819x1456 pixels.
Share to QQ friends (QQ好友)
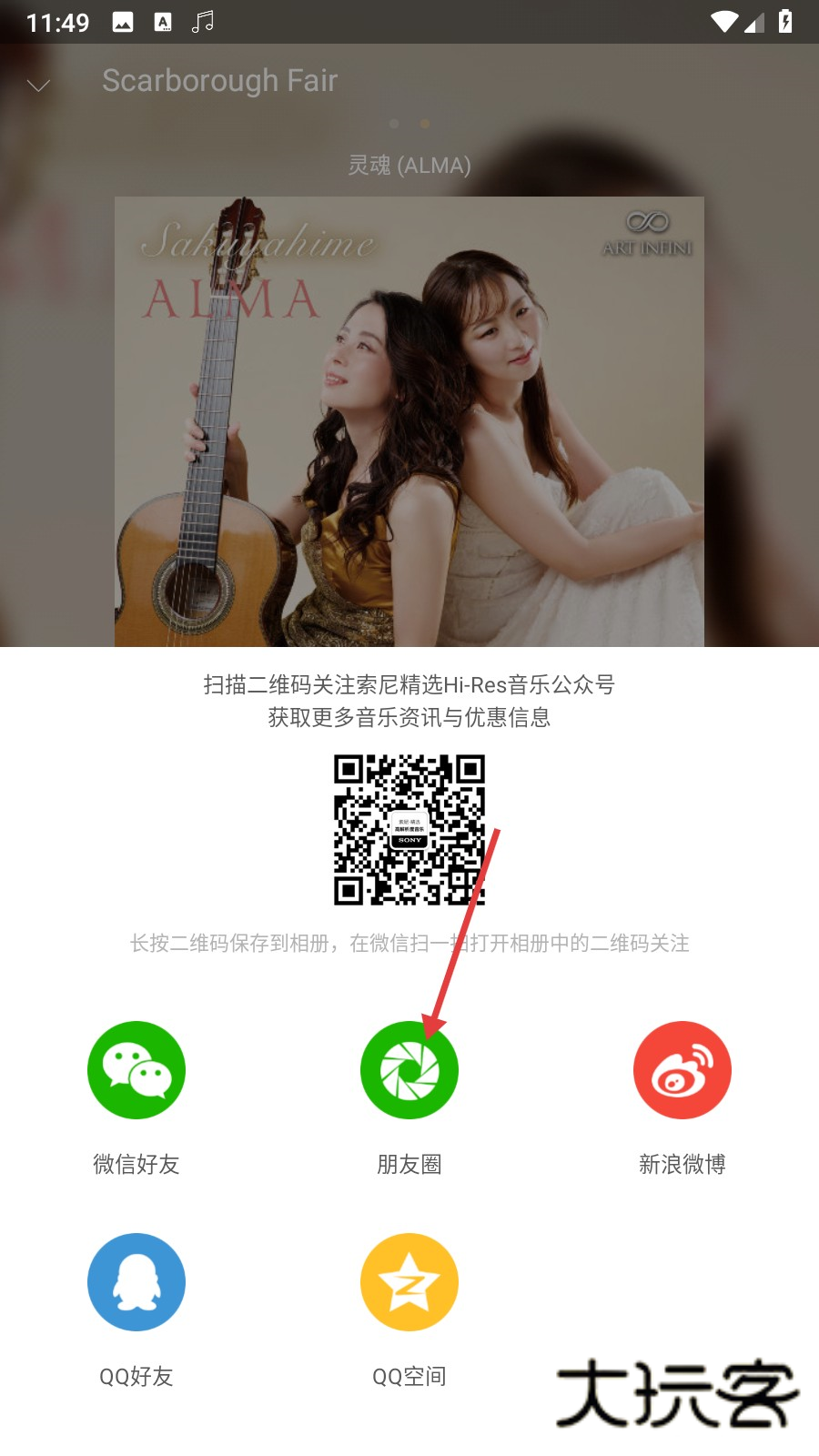136,1282
